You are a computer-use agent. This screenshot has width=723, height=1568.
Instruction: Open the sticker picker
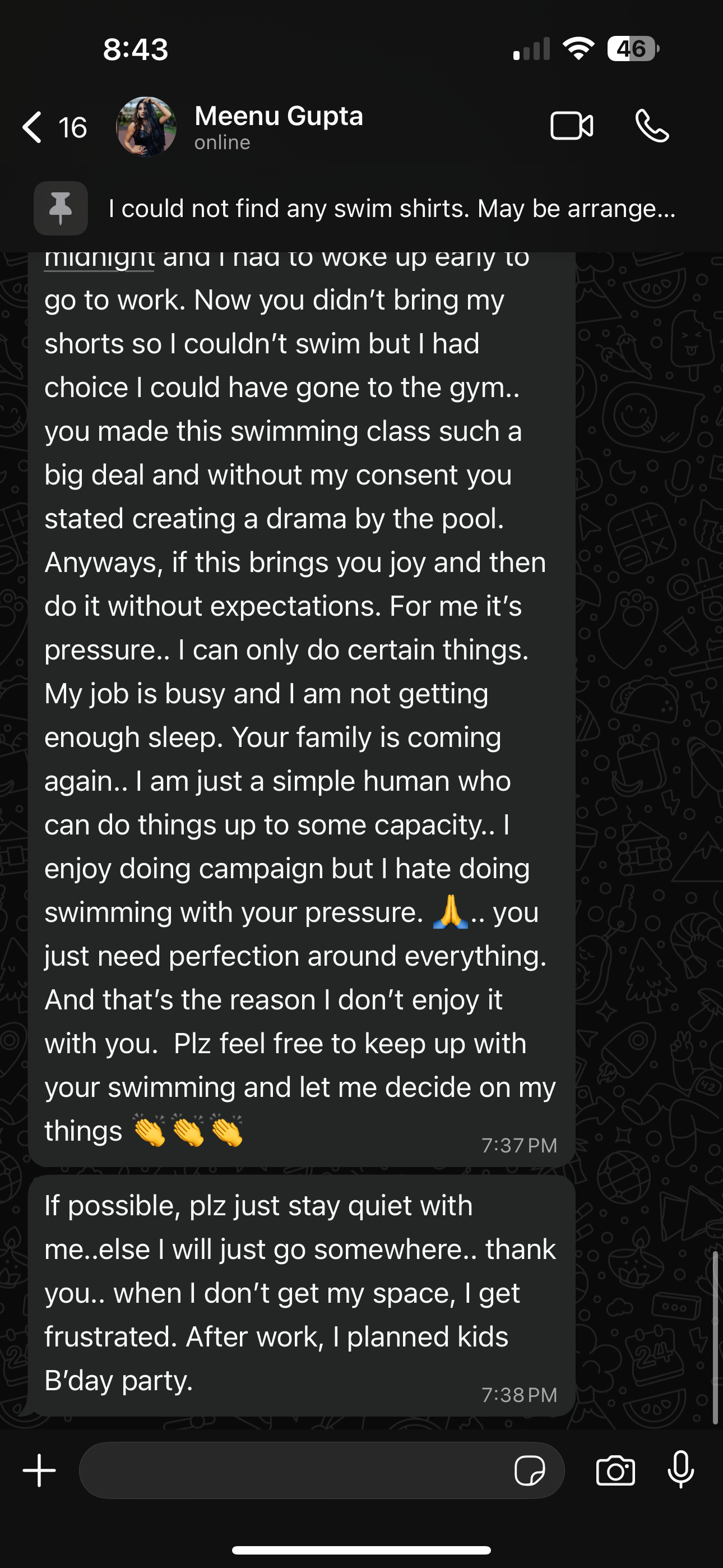click(529, 1470)
